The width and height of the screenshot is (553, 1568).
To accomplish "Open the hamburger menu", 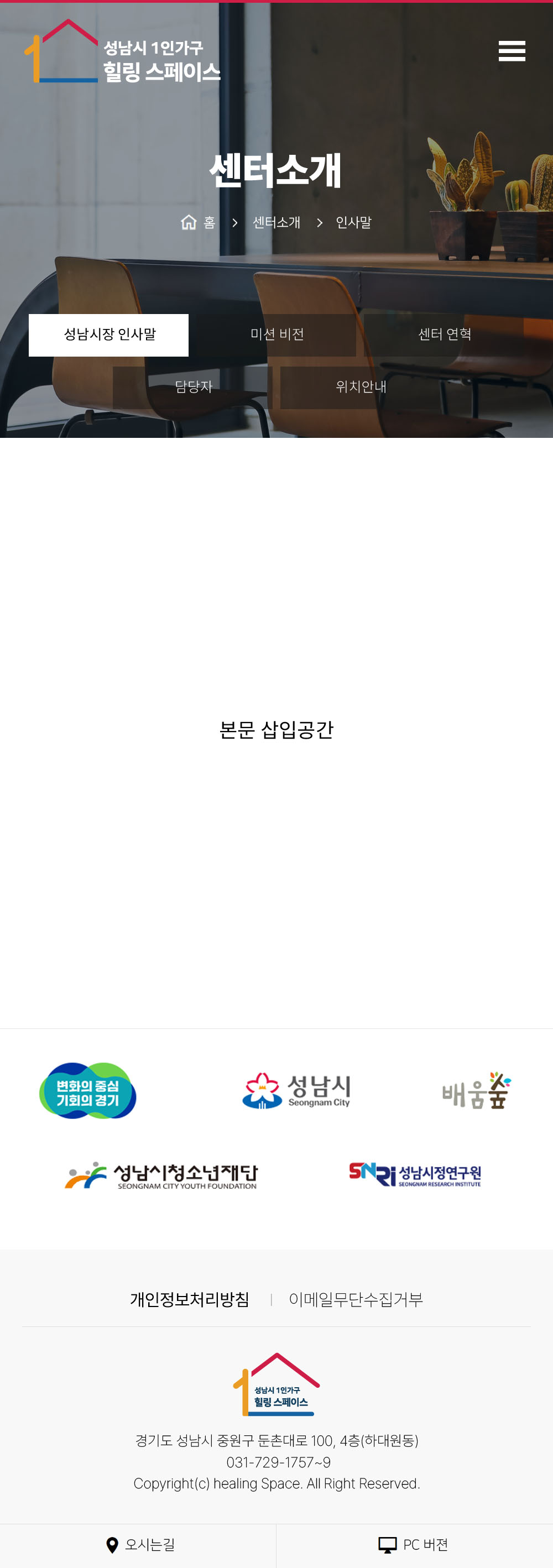I will pyautogui.click(x=511, y=51).
